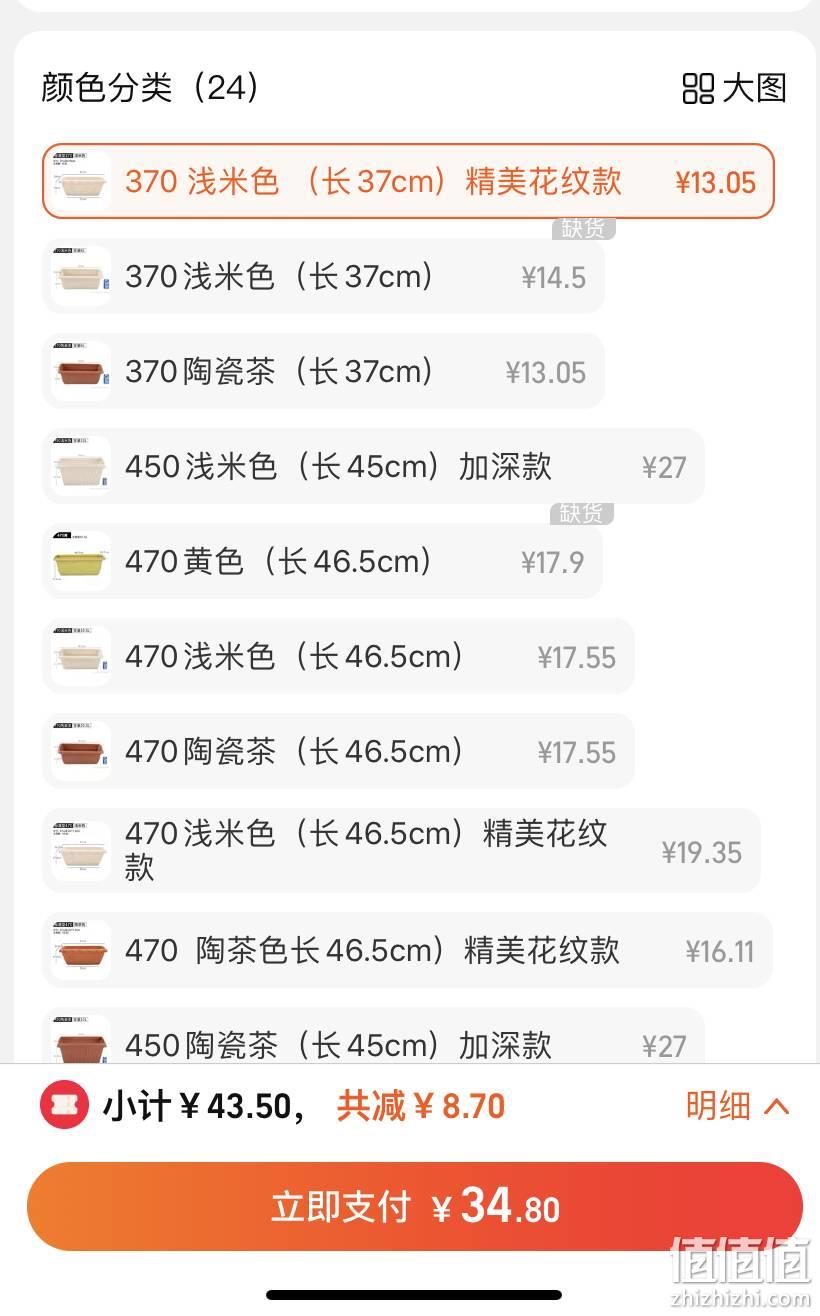Pick the 370 陶瓷茶 (长37cm) option
The width and height of the screenshot is (820, 1316).
[x=323, y=371]
